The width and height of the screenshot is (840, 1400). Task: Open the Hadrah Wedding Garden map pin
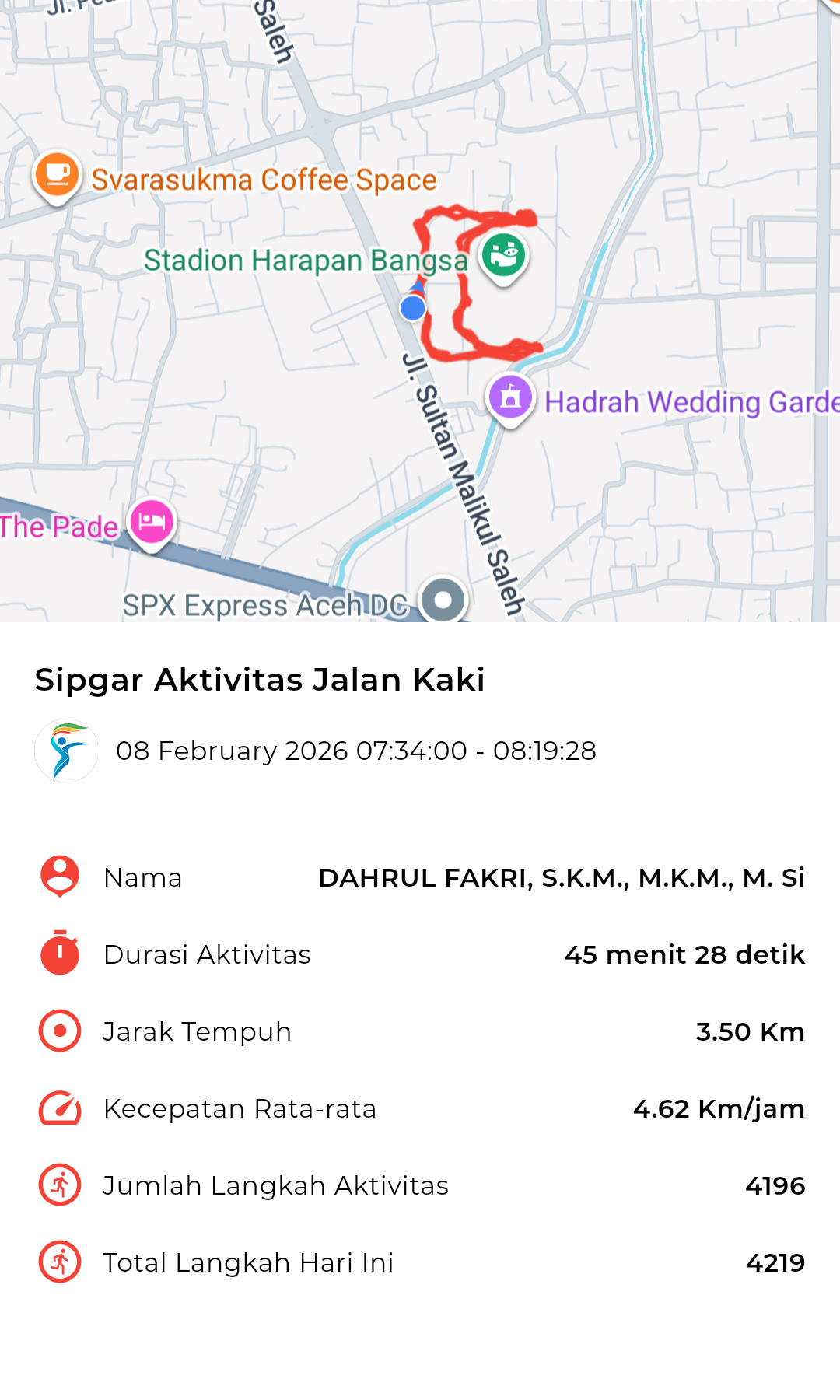coord(510,397)
